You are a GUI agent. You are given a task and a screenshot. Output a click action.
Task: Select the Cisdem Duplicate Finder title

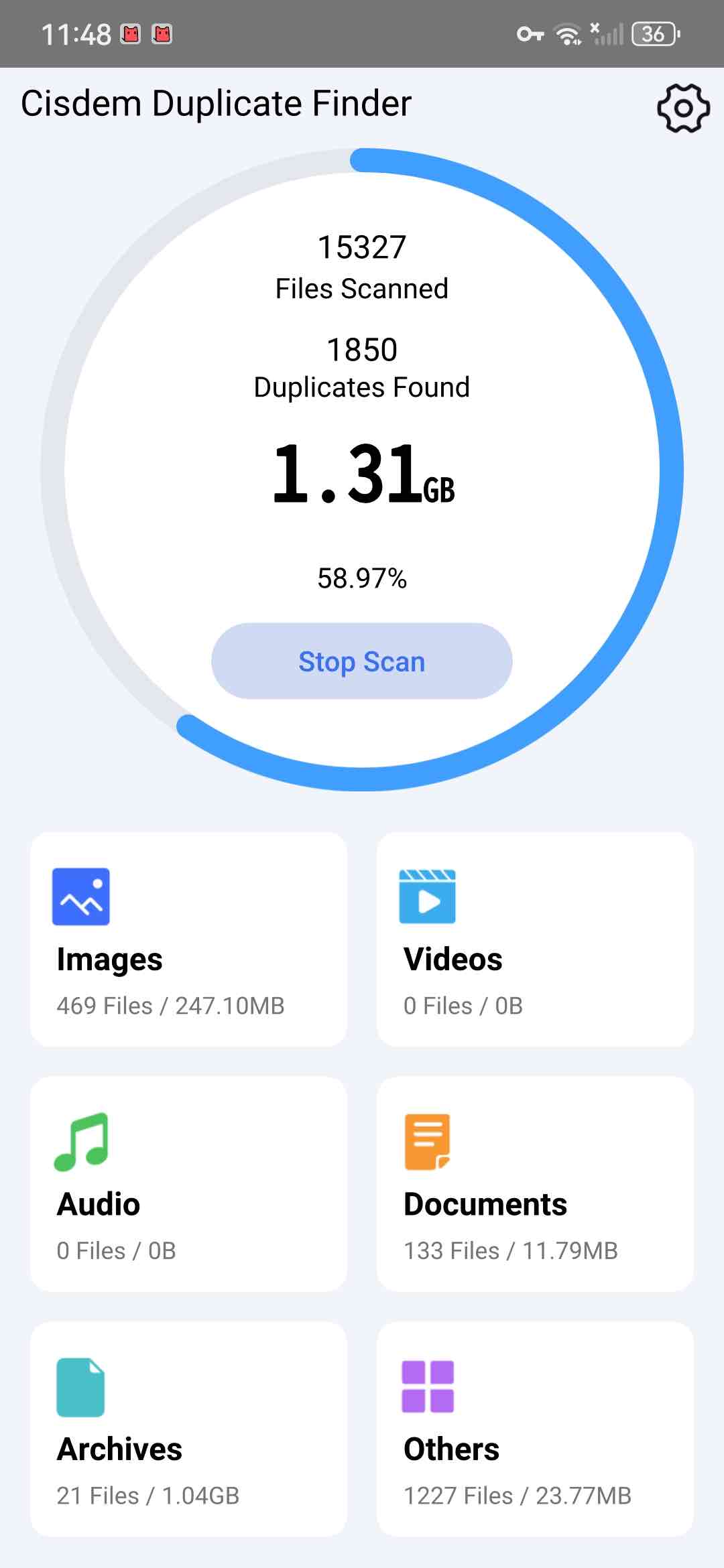tap(216, 104)
